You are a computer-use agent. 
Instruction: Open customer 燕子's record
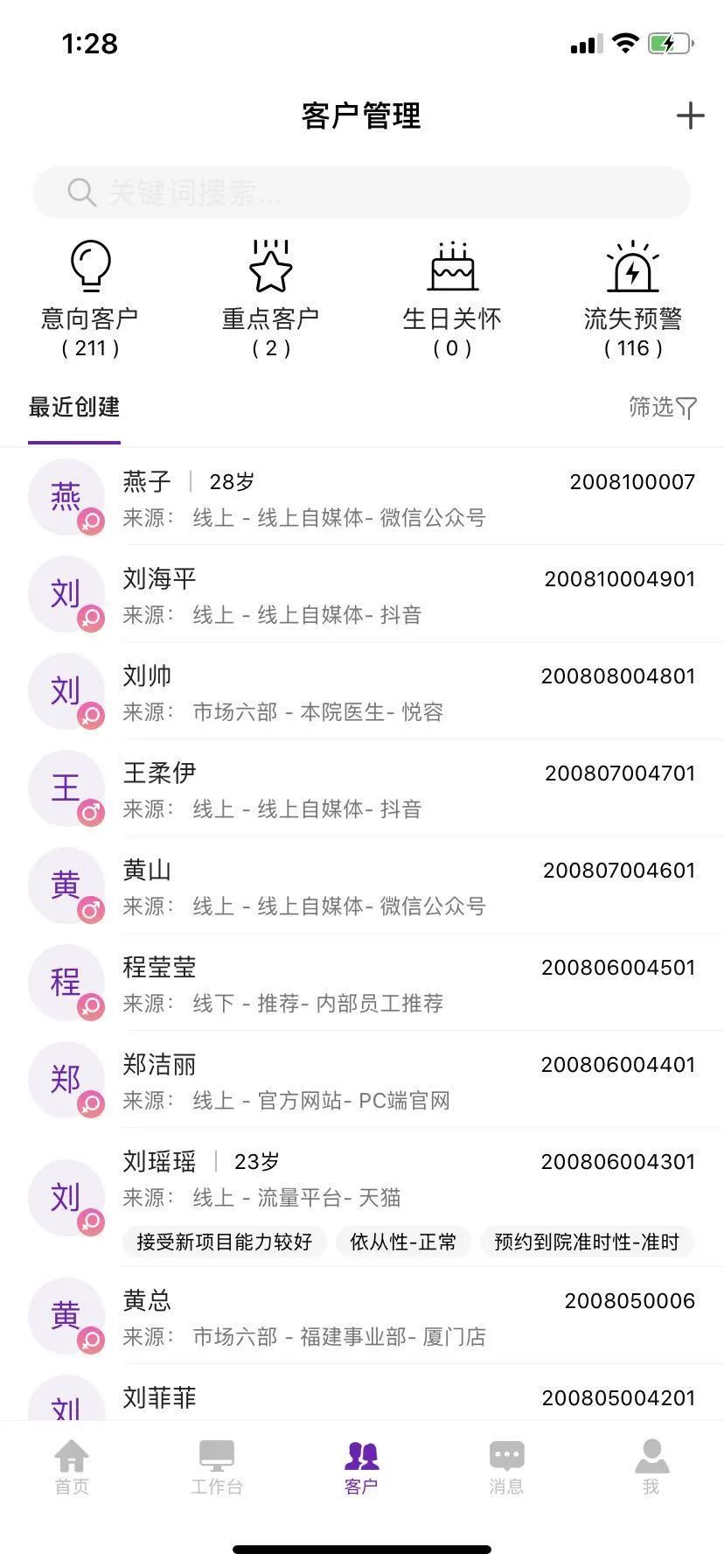click(x=362, y=497)
